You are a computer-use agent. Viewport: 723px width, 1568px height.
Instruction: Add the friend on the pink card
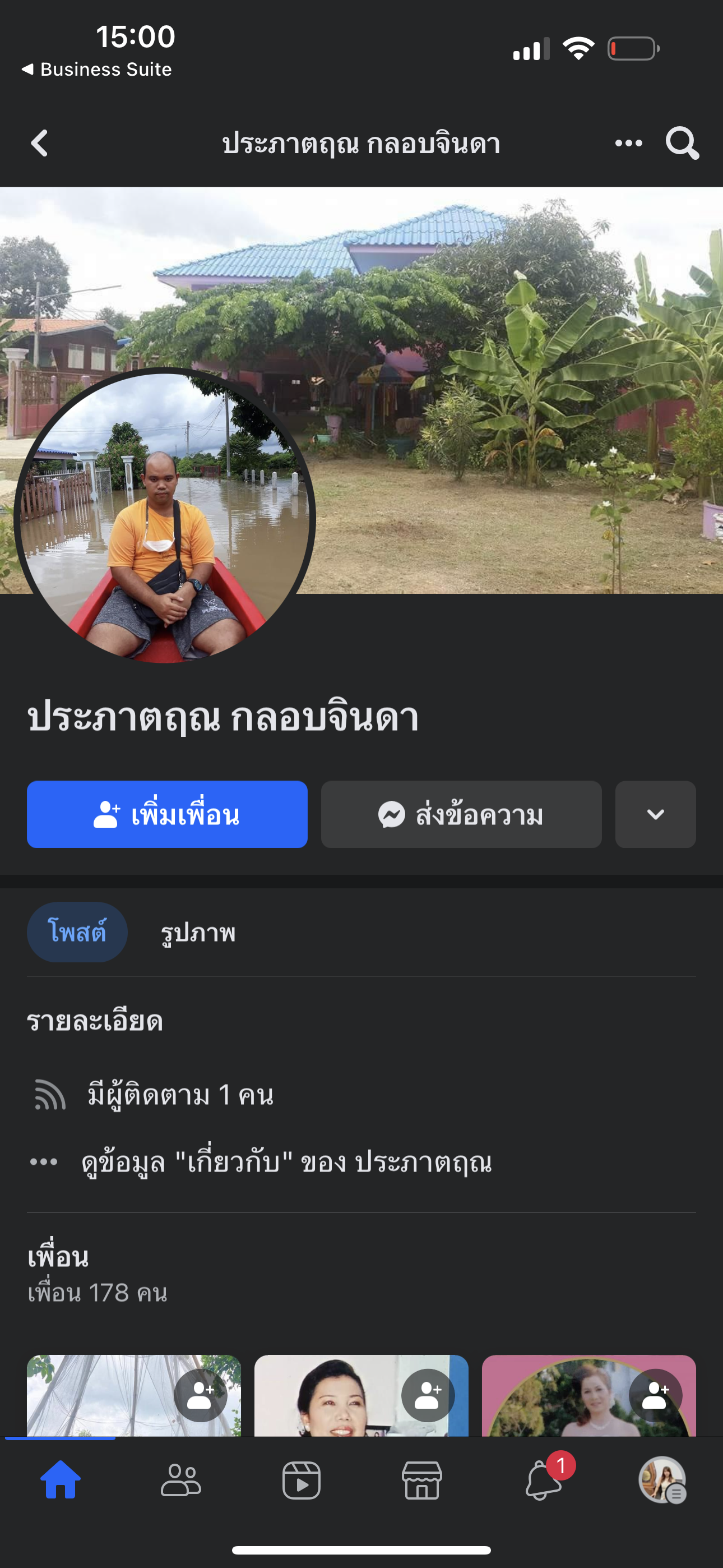point(655,1395)
